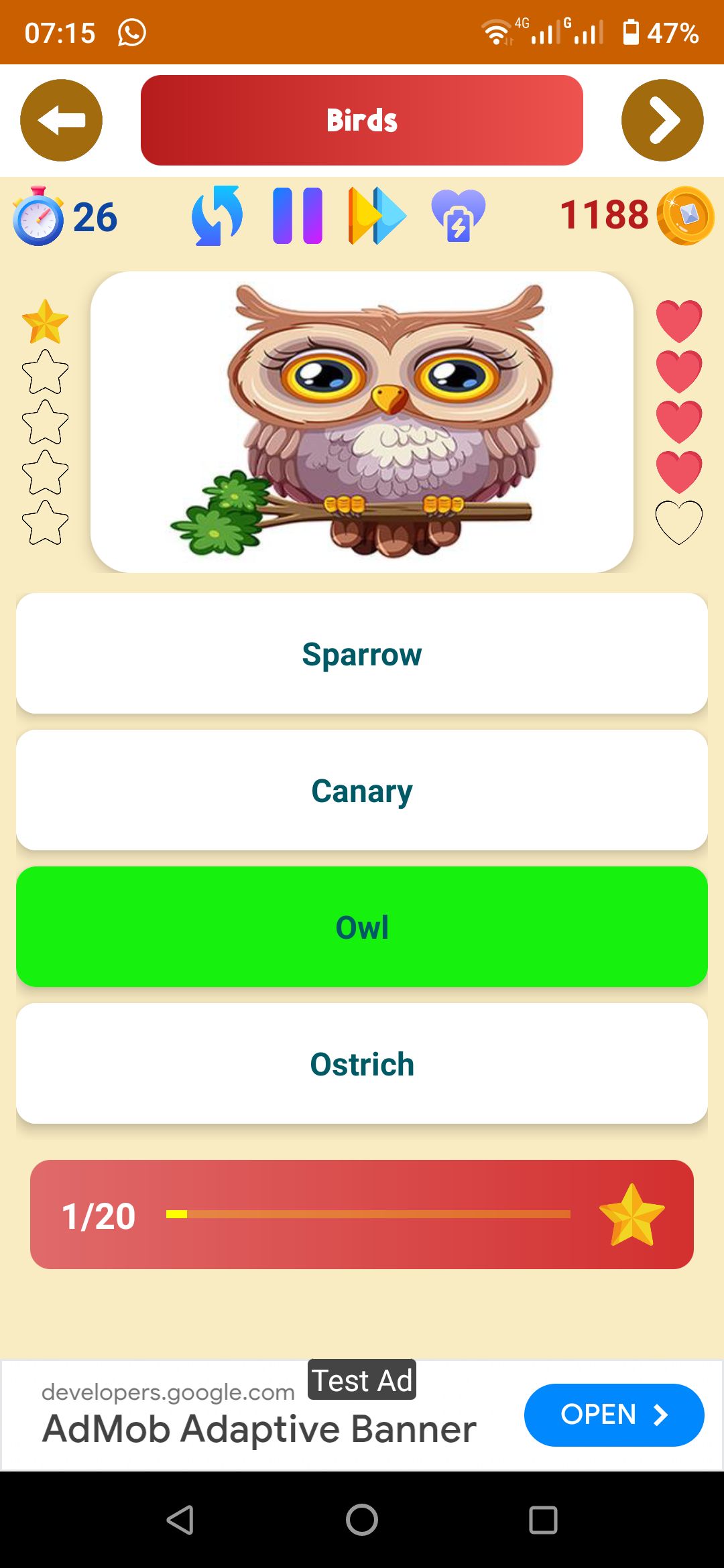Tap OPEN on the AdMob banner
The height and width of the screenshot is (1568, 724).
(x=613, y=1415)
